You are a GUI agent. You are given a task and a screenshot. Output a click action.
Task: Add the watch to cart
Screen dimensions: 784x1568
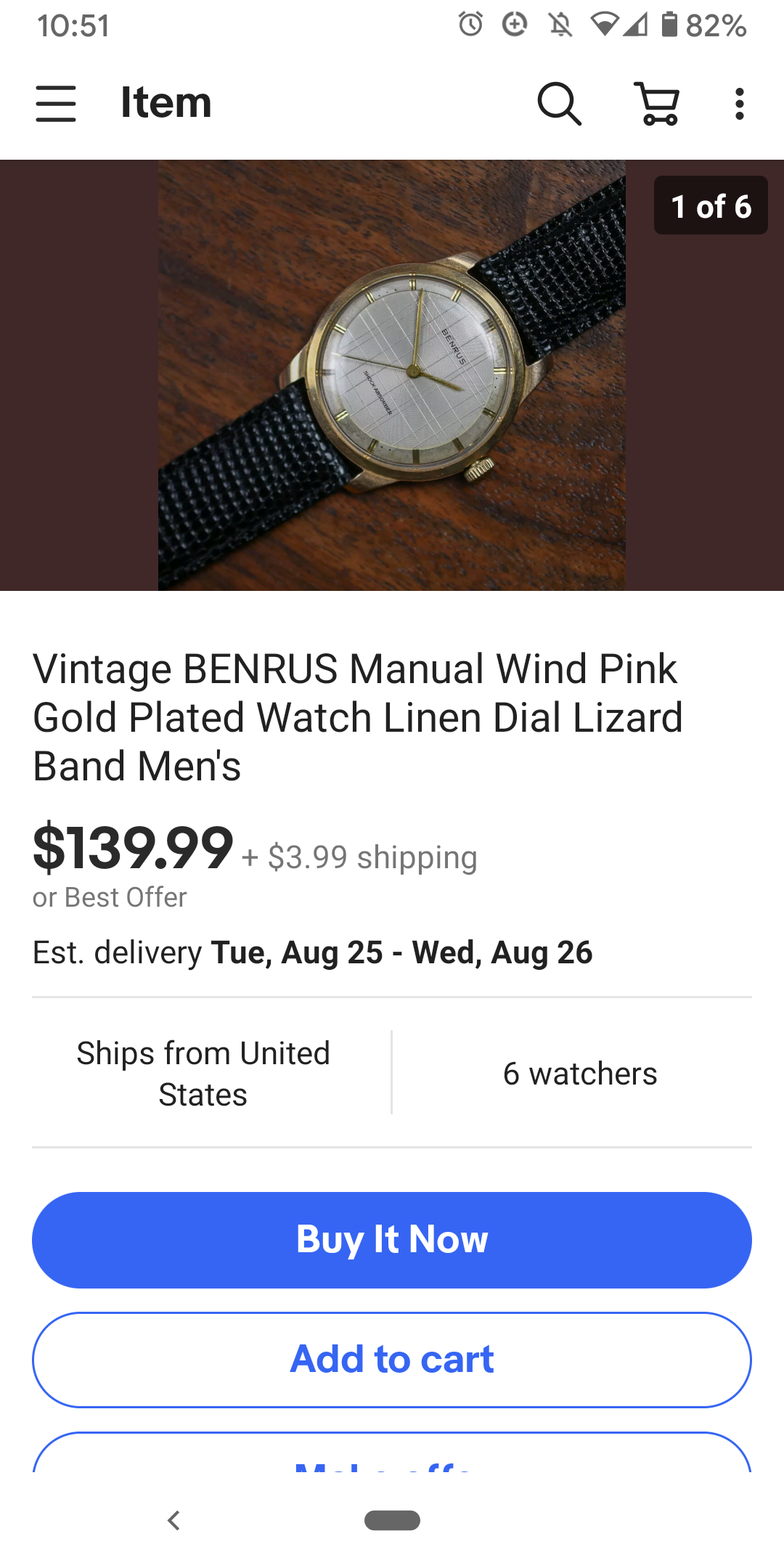click(x=392, y=1360)
